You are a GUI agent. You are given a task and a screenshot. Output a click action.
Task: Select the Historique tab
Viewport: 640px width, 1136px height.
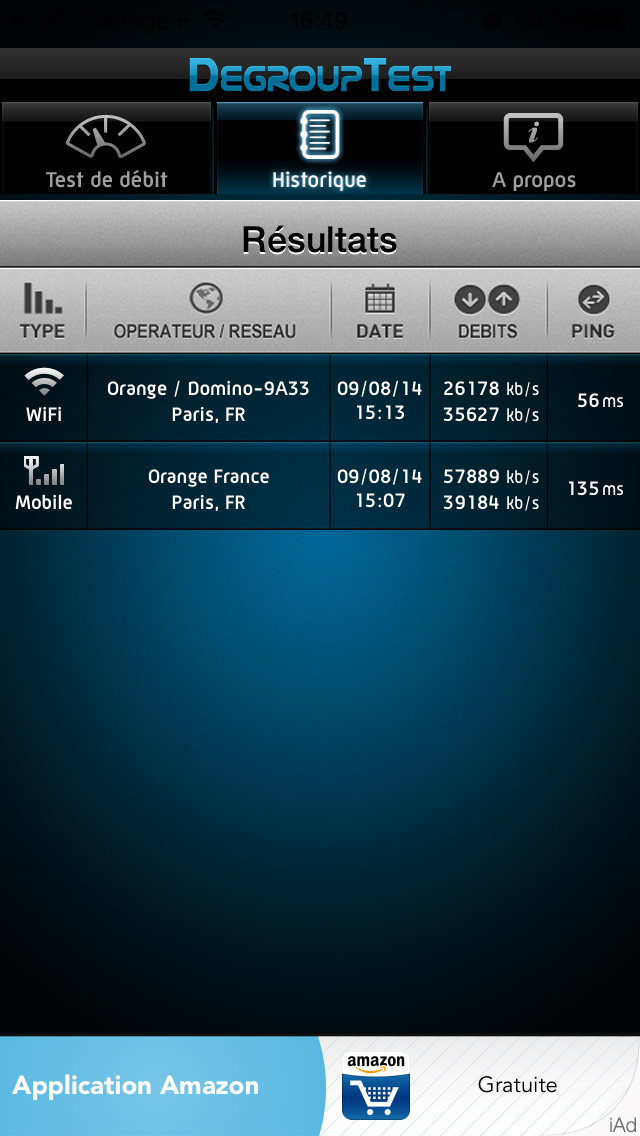(319, 150)
